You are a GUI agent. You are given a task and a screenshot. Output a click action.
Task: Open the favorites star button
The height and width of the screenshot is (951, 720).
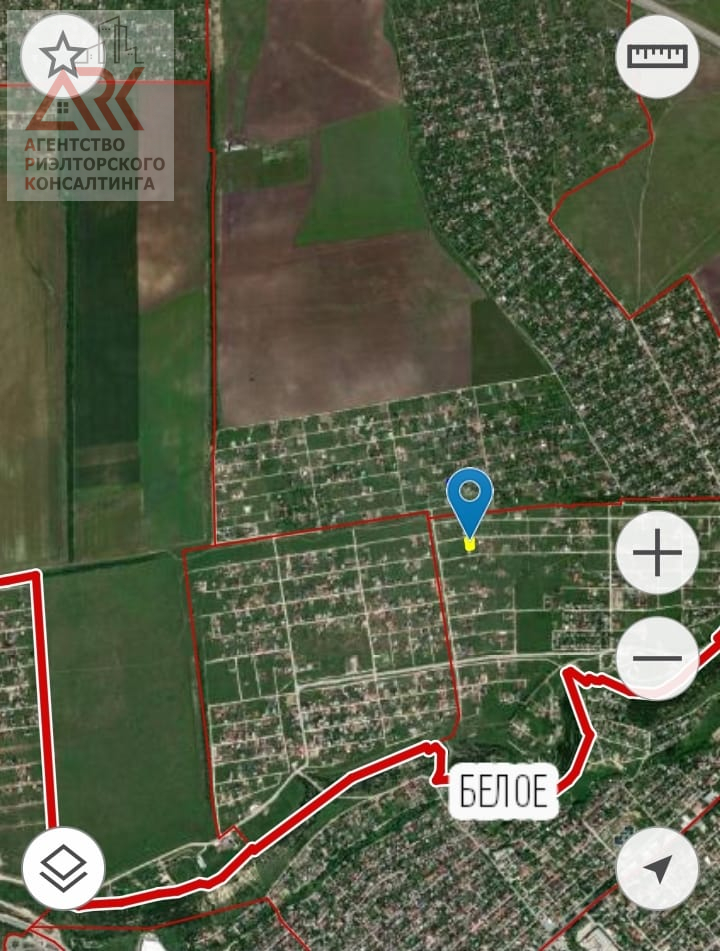click(x=62, y=55)
